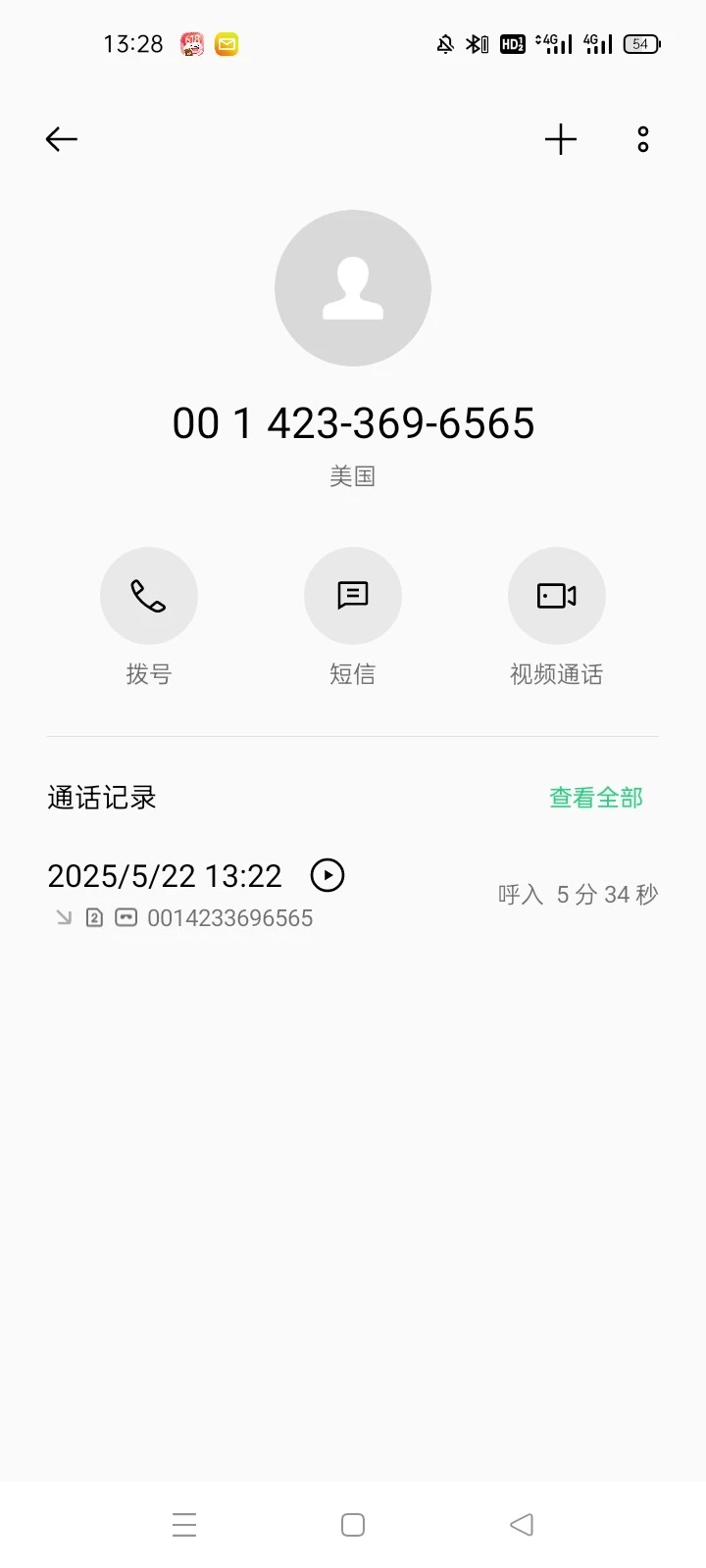Screen dimensions: 706x1568
Task: Tap the HD voice icon next to number
Action: tap(126, 917)
